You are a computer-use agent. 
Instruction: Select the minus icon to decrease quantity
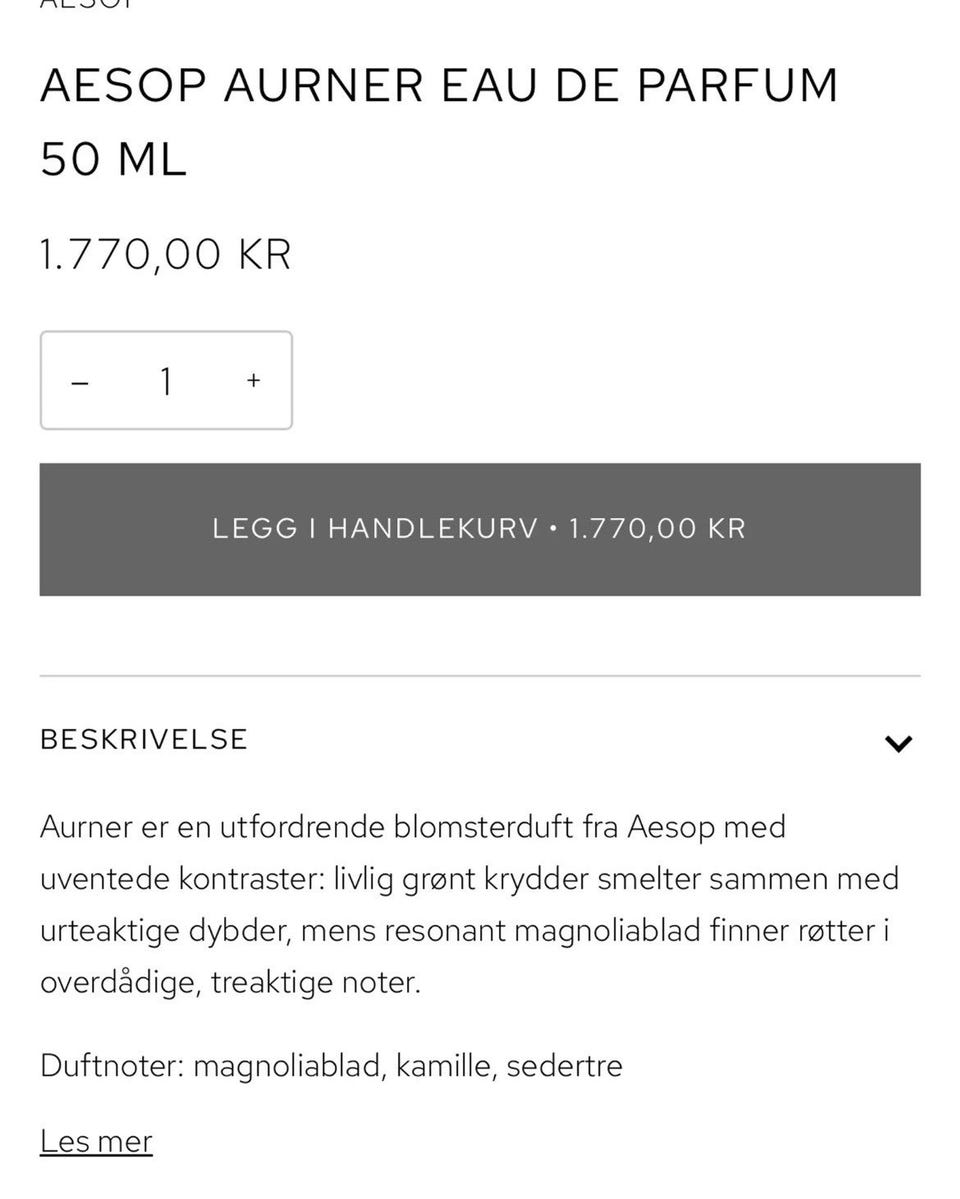[x=79, y=380]
